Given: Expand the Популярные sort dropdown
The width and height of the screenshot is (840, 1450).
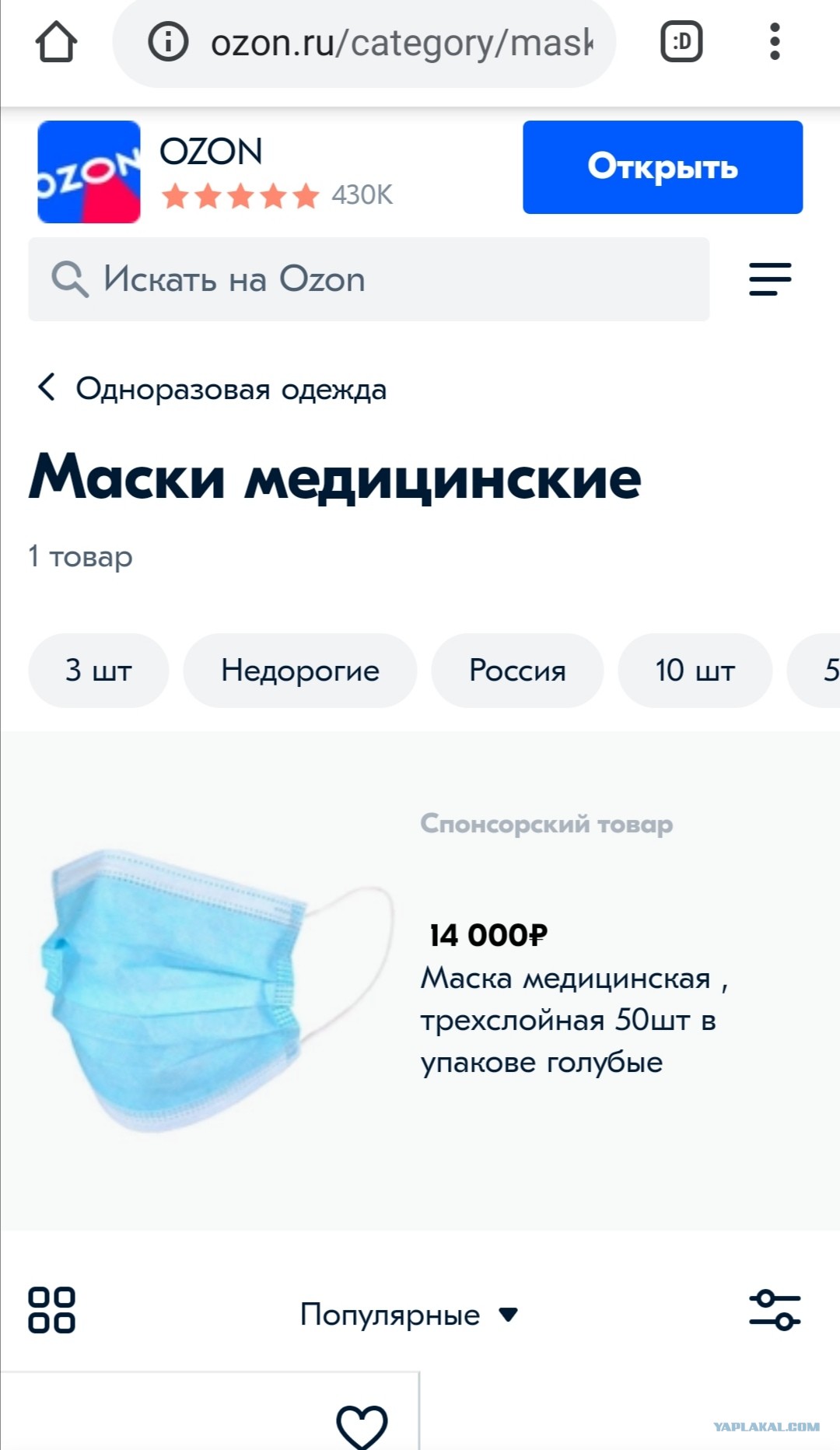Looking at the screenshot, I should (x=409, y=1315).
